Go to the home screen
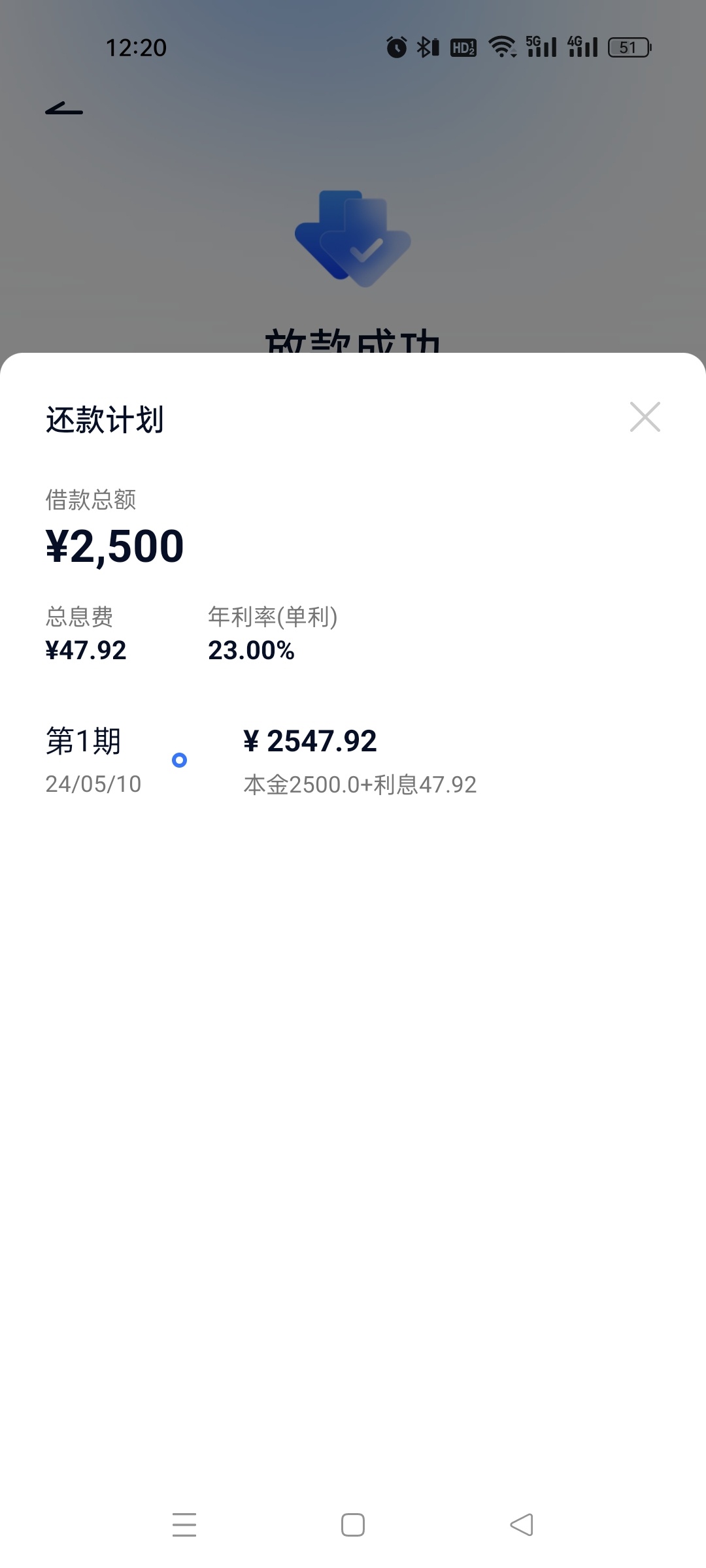 click(x=353, y=1525)
